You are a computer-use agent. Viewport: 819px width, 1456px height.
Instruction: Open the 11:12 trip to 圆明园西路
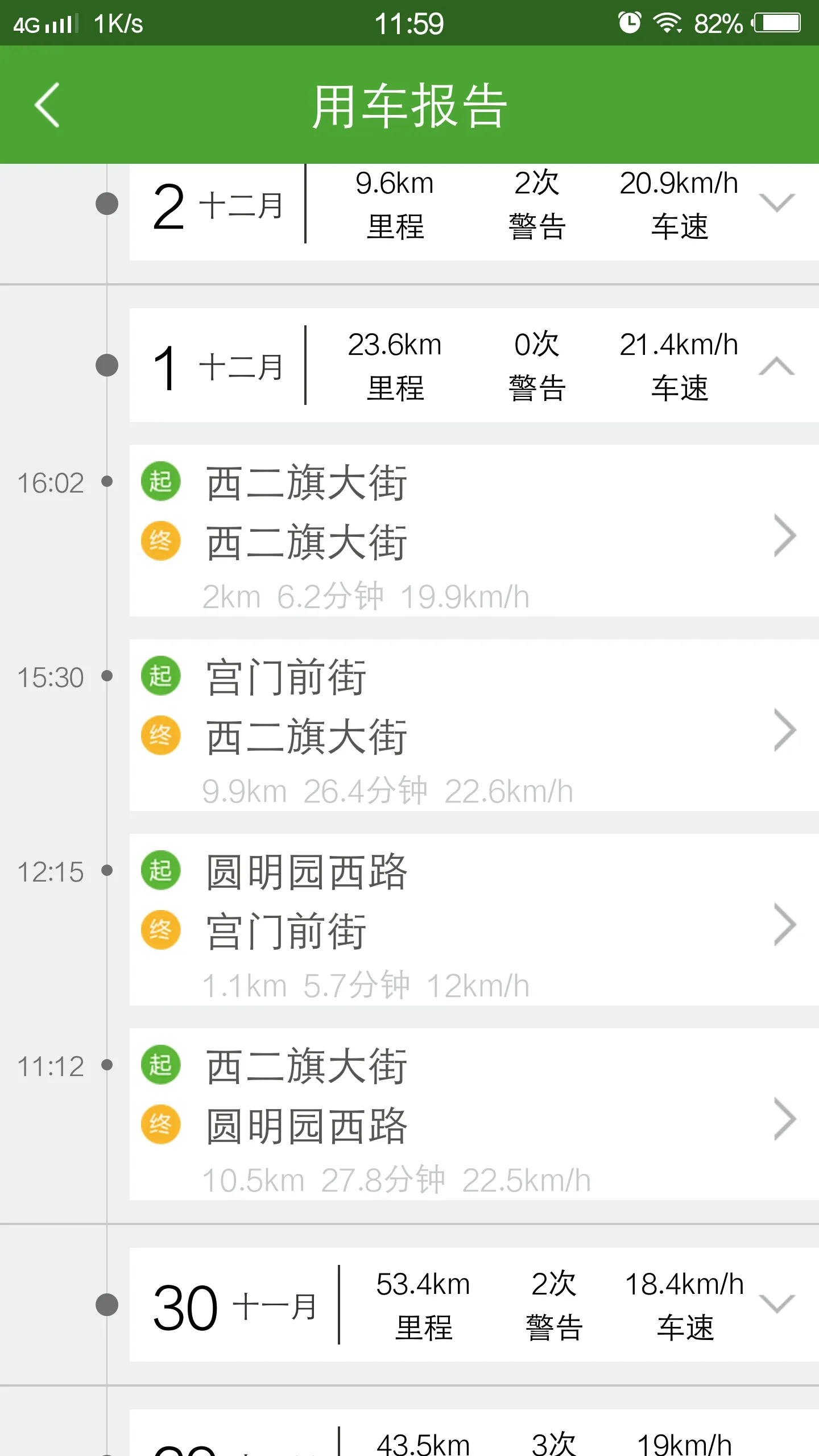click(x=474, y=1114)
